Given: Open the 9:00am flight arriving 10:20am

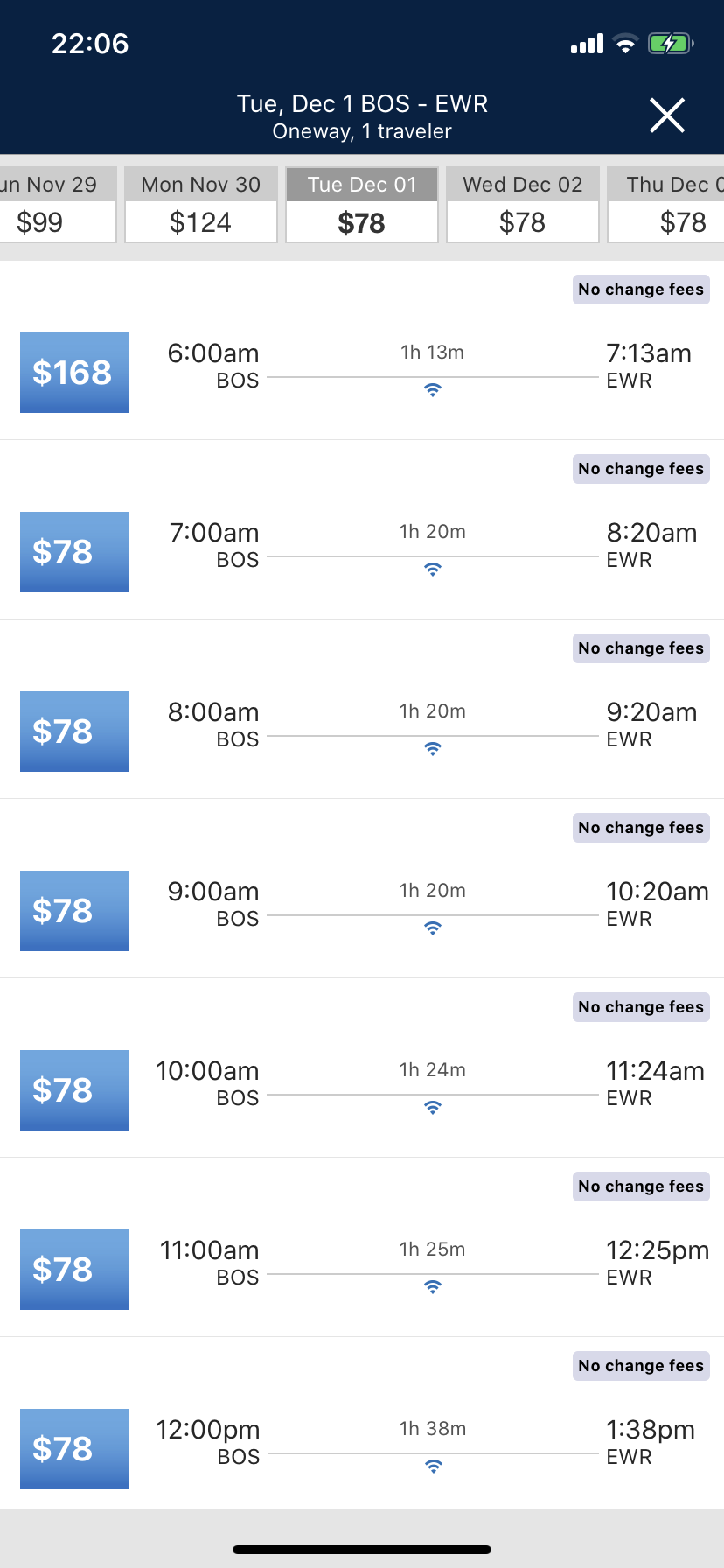Looking at the screenshot, I should click(x=362, y=889).
